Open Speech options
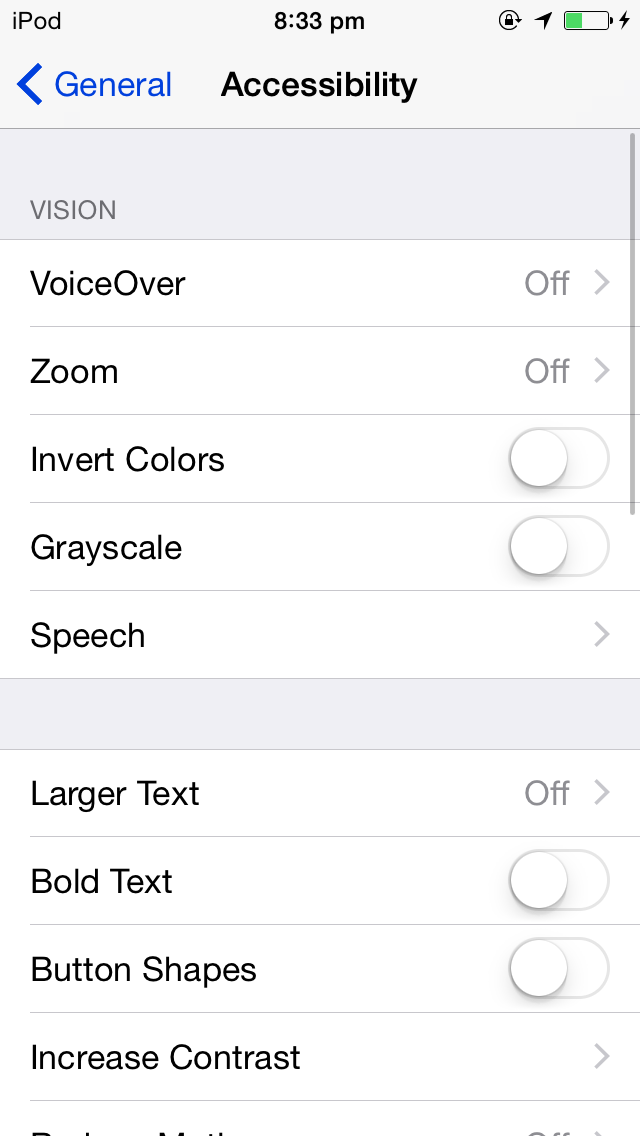Image resolution: width=640 pixels, height=1136 pixels. (320, 635)
